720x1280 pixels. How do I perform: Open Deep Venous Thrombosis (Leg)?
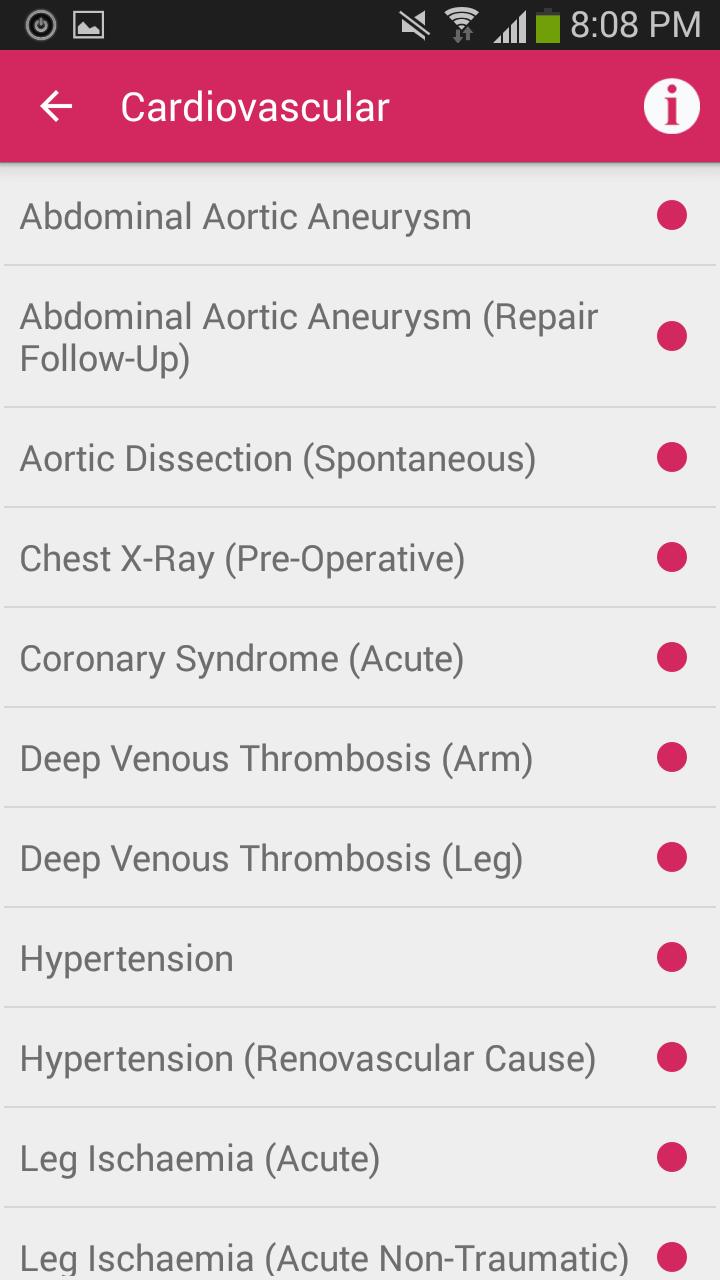pos(271,859)
